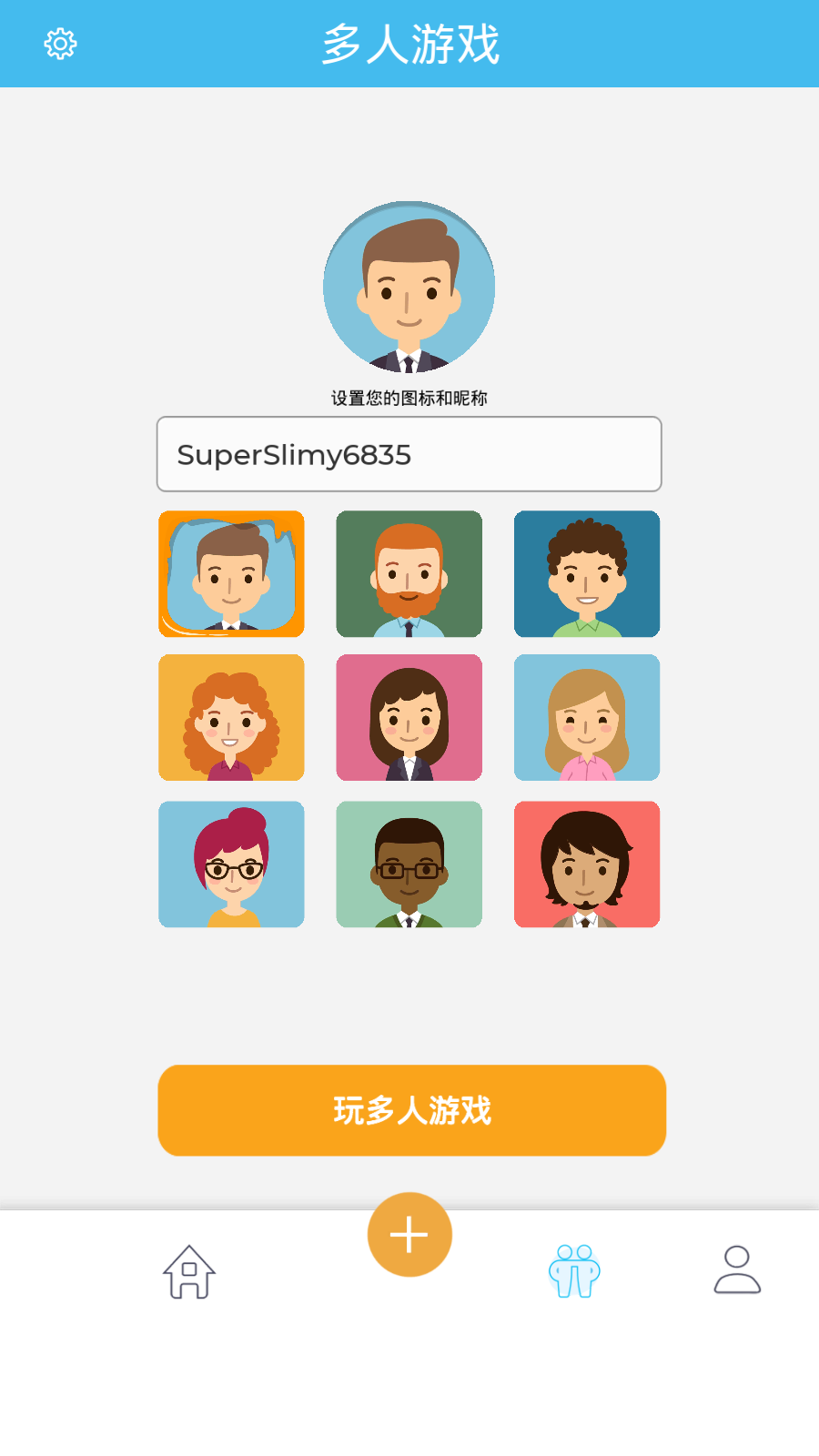Viewport: 819px width, 1456px height.
Task: Choose the dark-haired woman on pink background
Action: pos(409,717)
